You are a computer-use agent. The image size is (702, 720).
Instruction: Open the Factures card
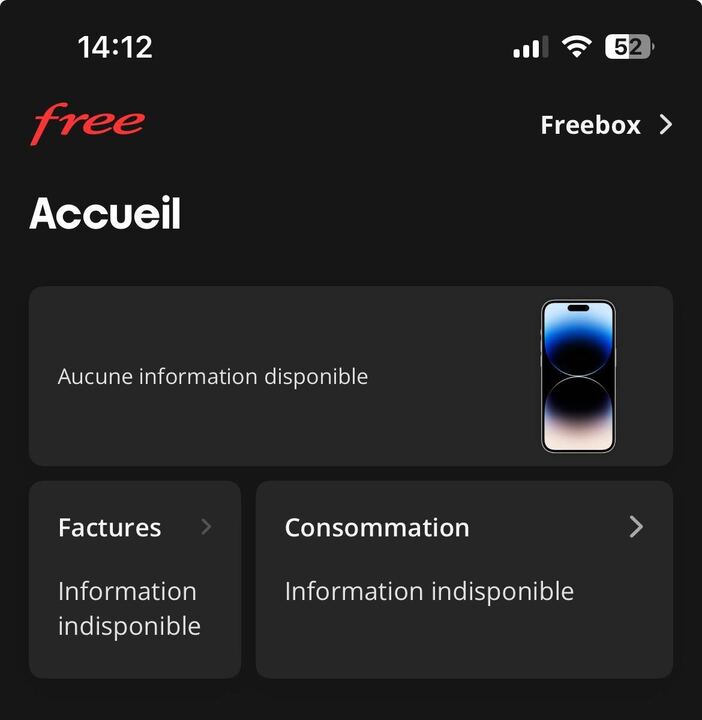tap(135, 579)
